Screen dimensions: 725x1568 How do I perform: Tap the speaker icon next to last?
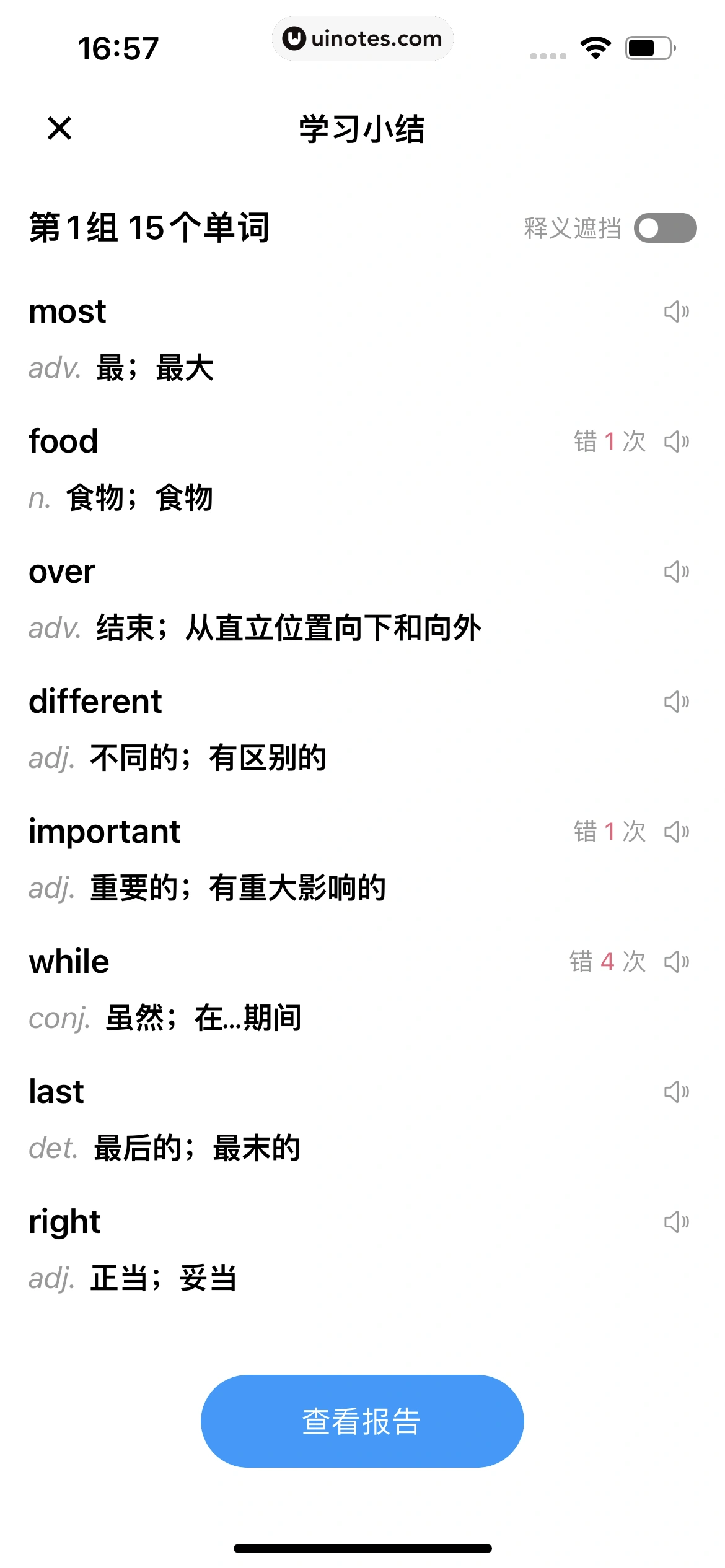(675, 1091)
